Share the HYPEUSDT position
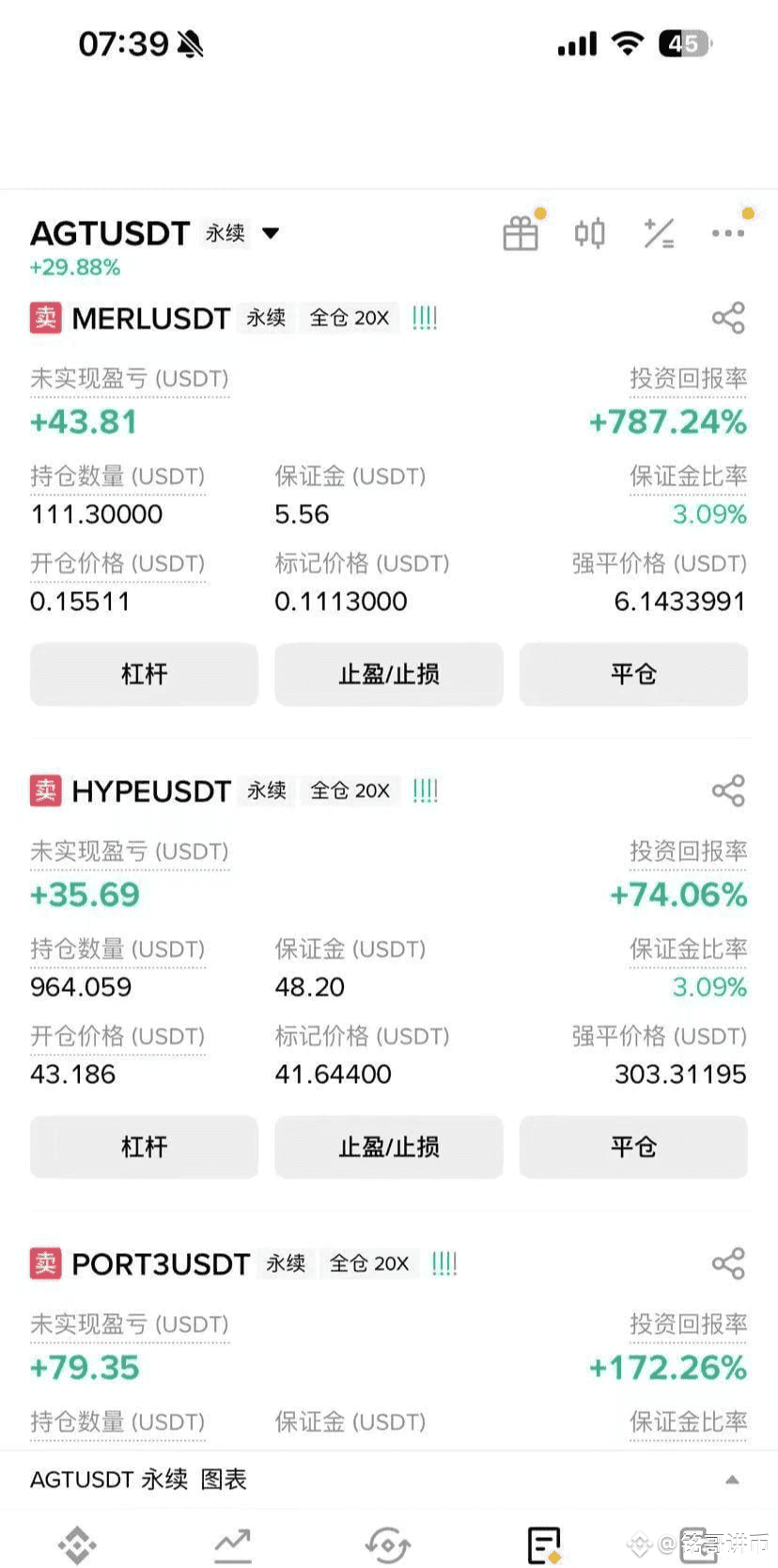778x1568 pixels. (x=728, y=791)
